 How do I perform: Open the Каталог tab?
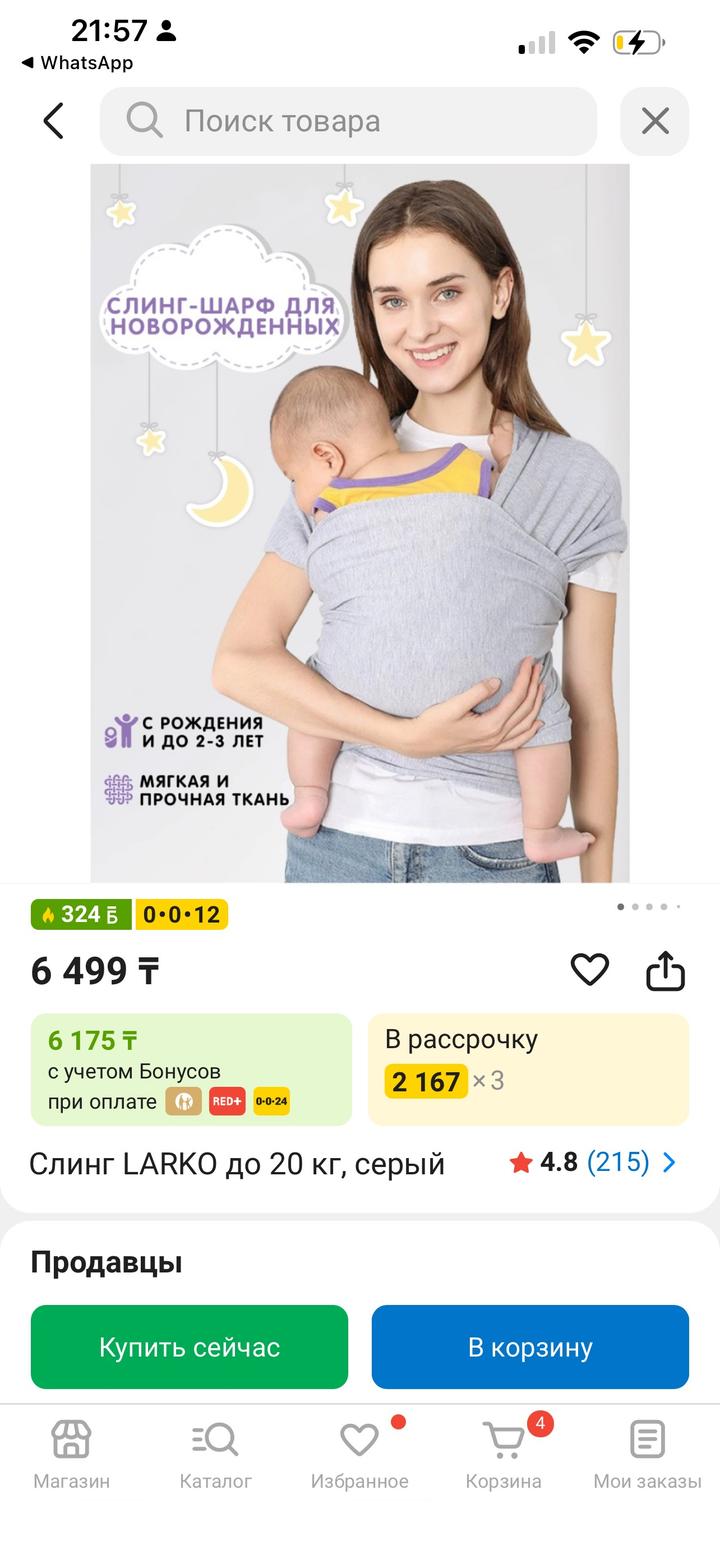215,1455
